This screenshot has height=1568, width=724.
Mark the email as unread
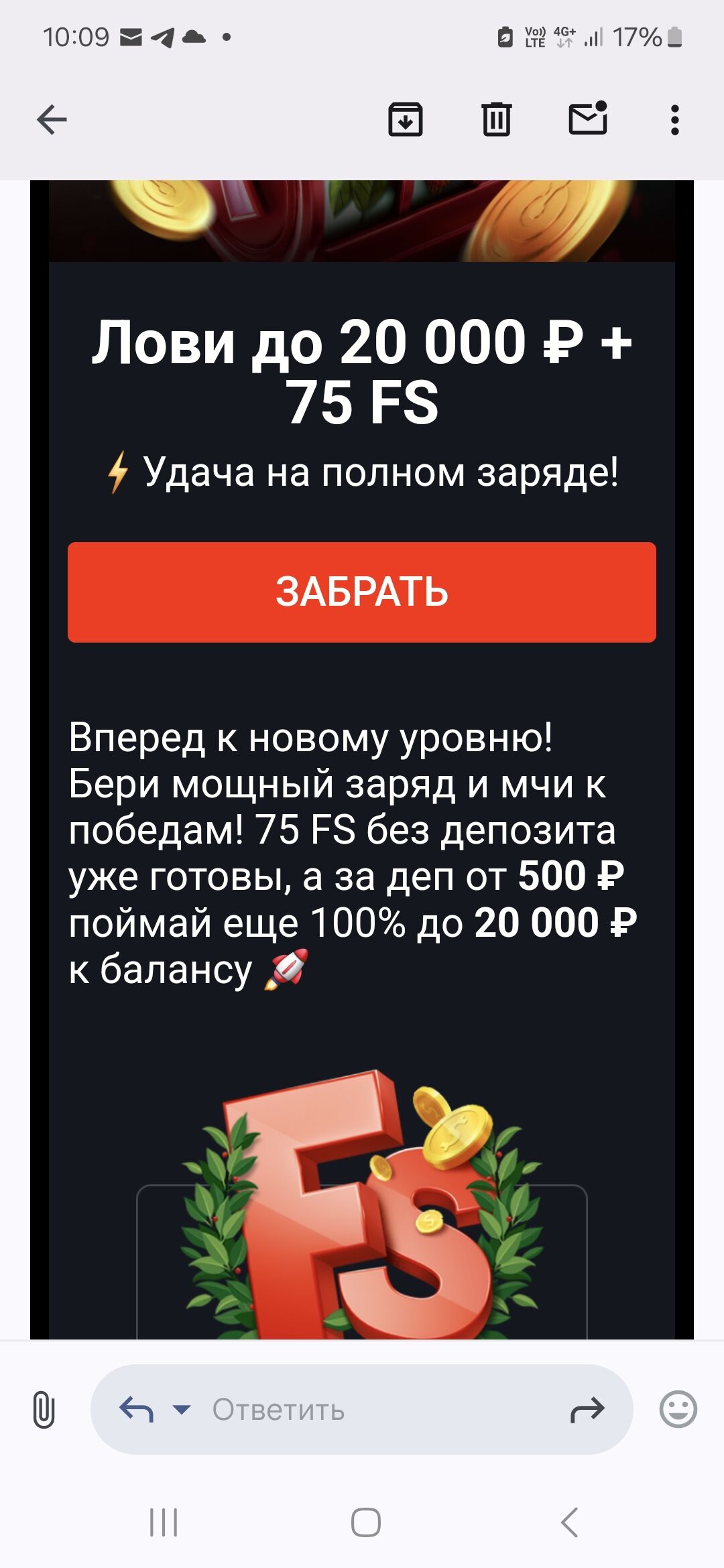click(588, 119)
